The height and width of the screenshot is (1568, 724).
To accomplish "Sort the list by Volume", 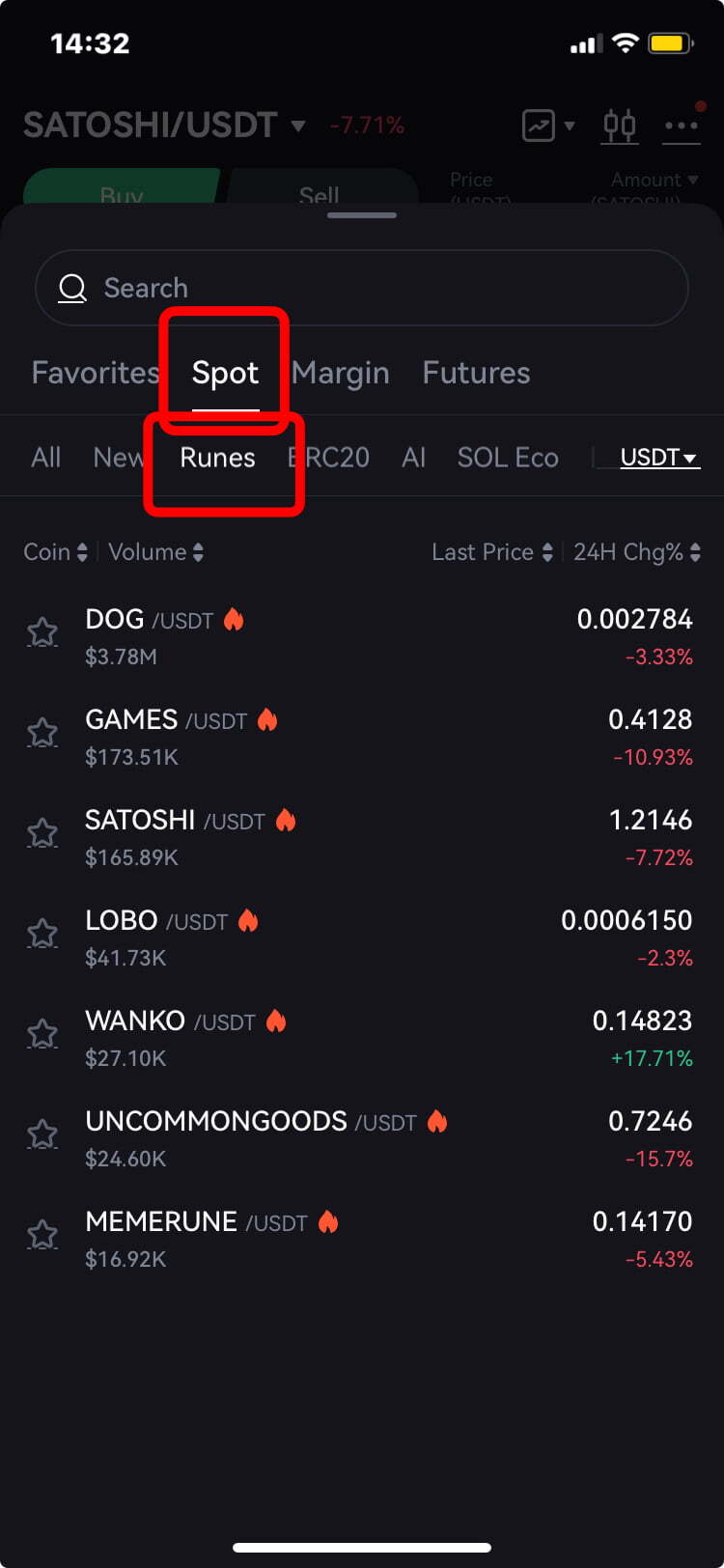I will click(155, 552).
